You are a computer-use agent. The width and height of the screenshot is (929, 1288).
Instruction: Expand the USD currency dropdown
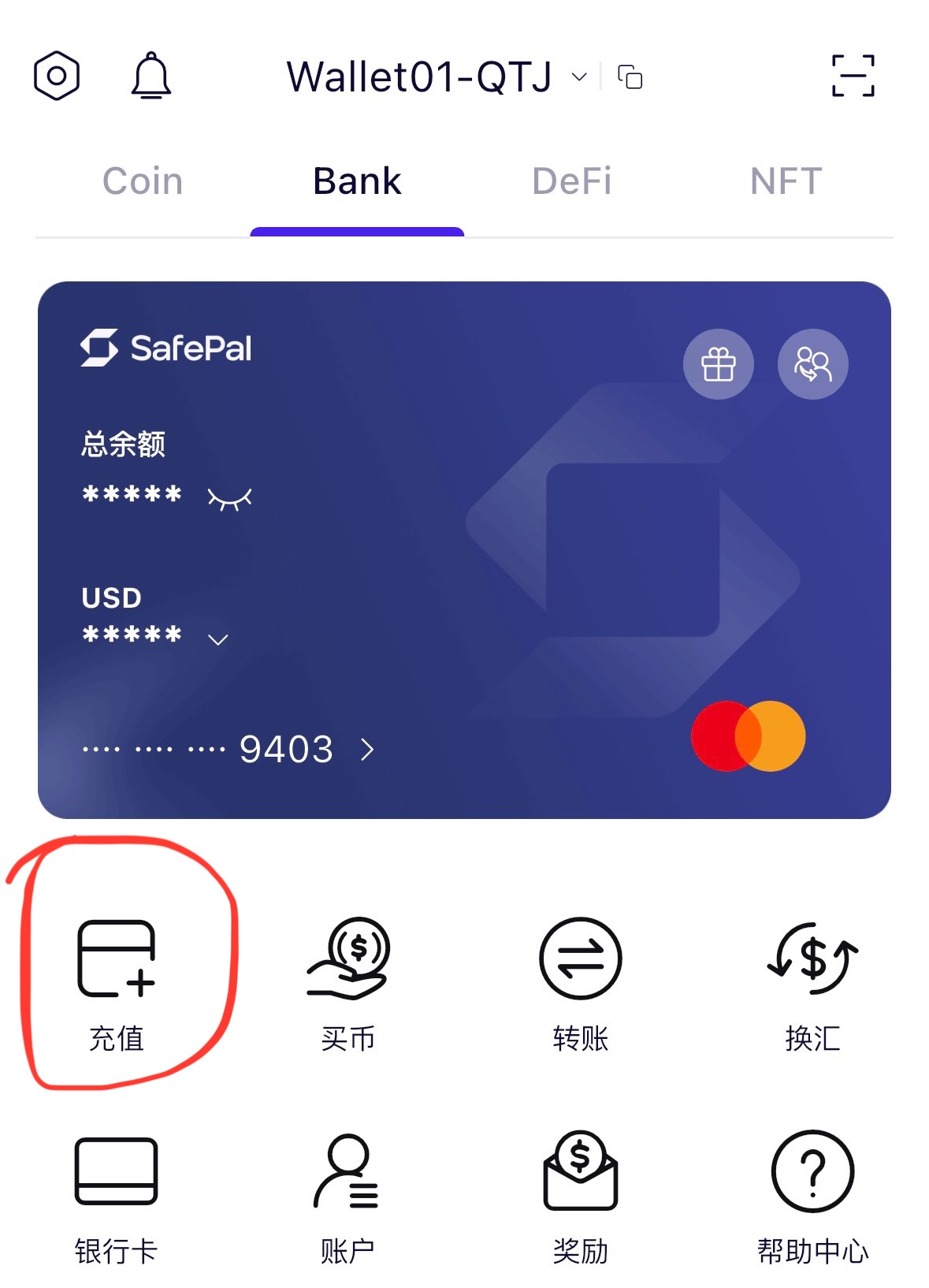coord(218,639)
